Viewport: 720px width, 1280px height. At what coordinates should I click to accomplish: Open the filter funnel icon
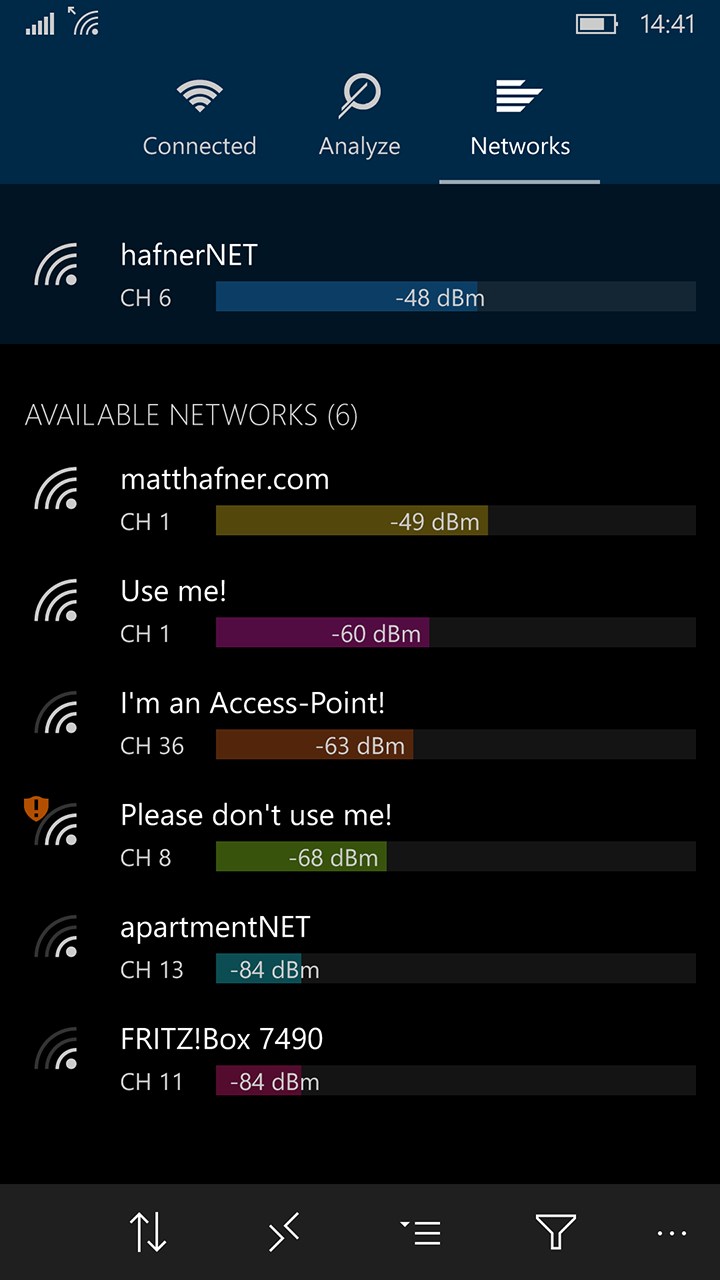pos(555,1232)
